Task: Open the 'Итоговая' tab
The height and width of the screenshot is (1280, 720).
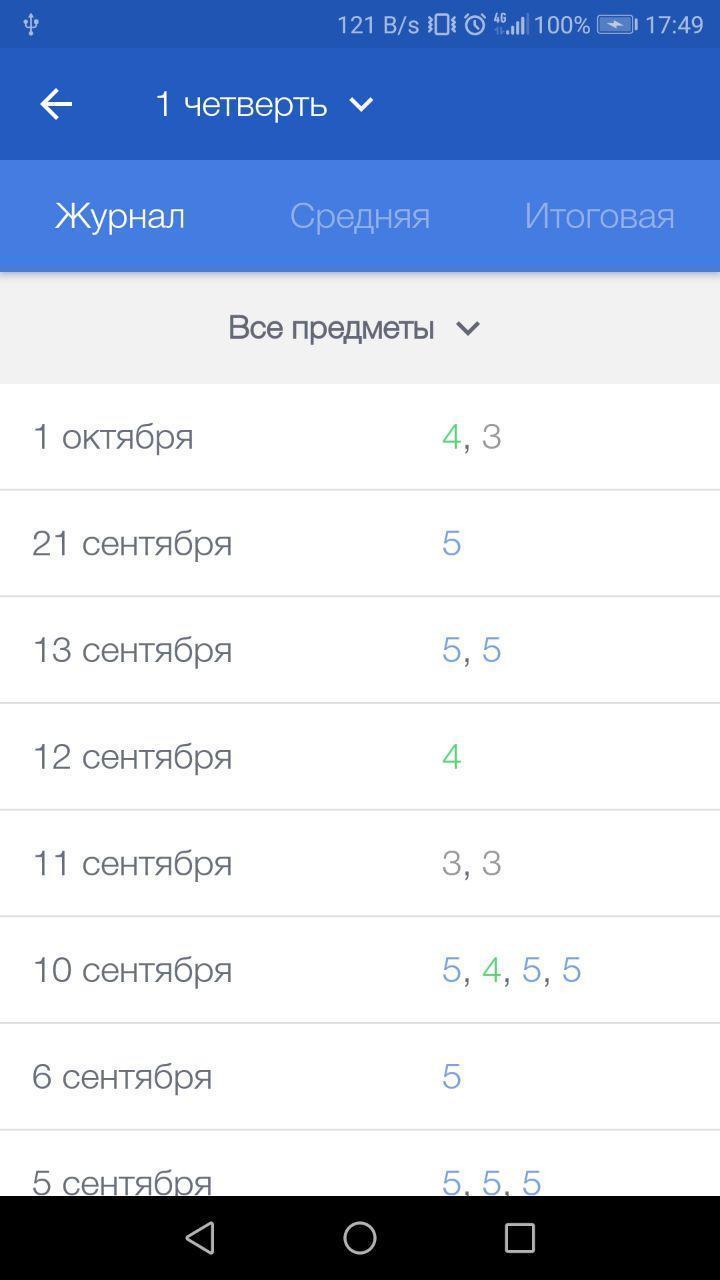Action: pos(600,215)
